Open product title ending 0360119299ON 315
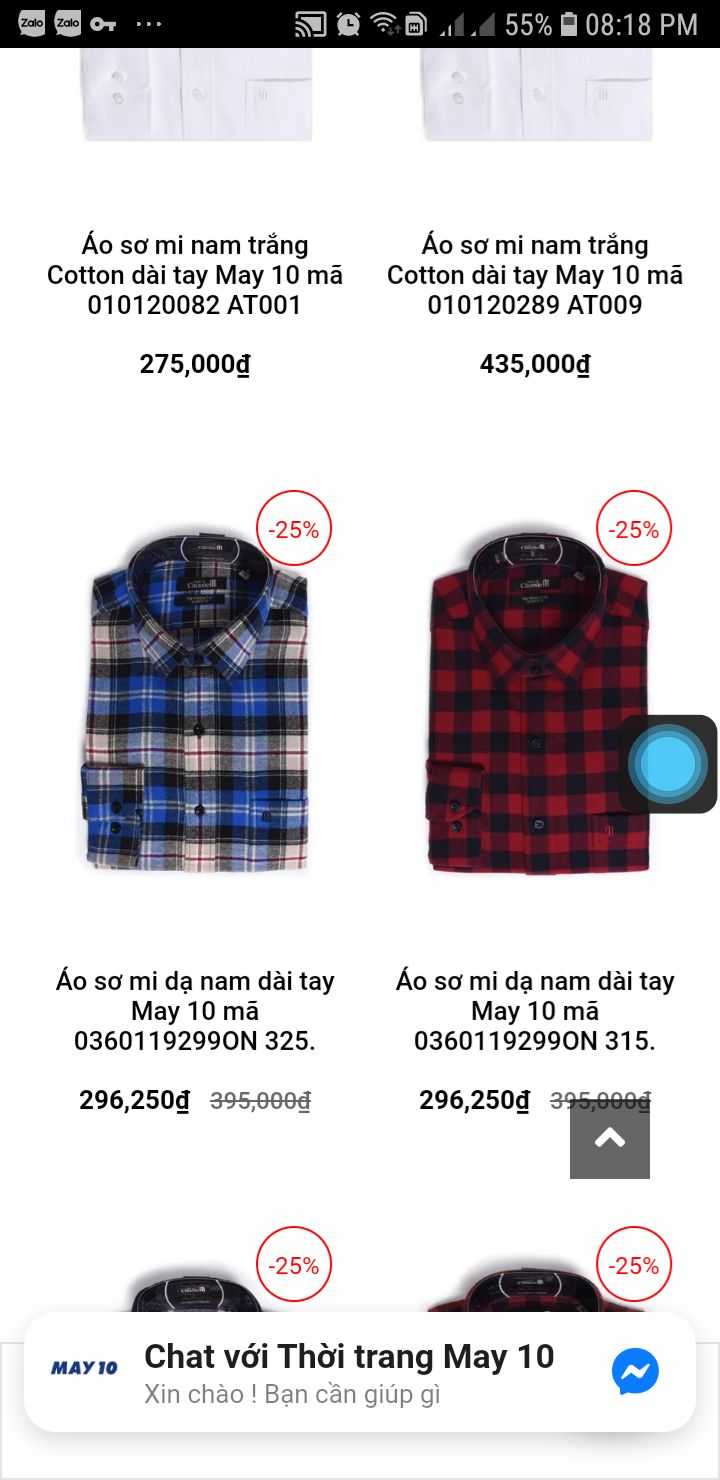720x1480 pixels. 535,1011
